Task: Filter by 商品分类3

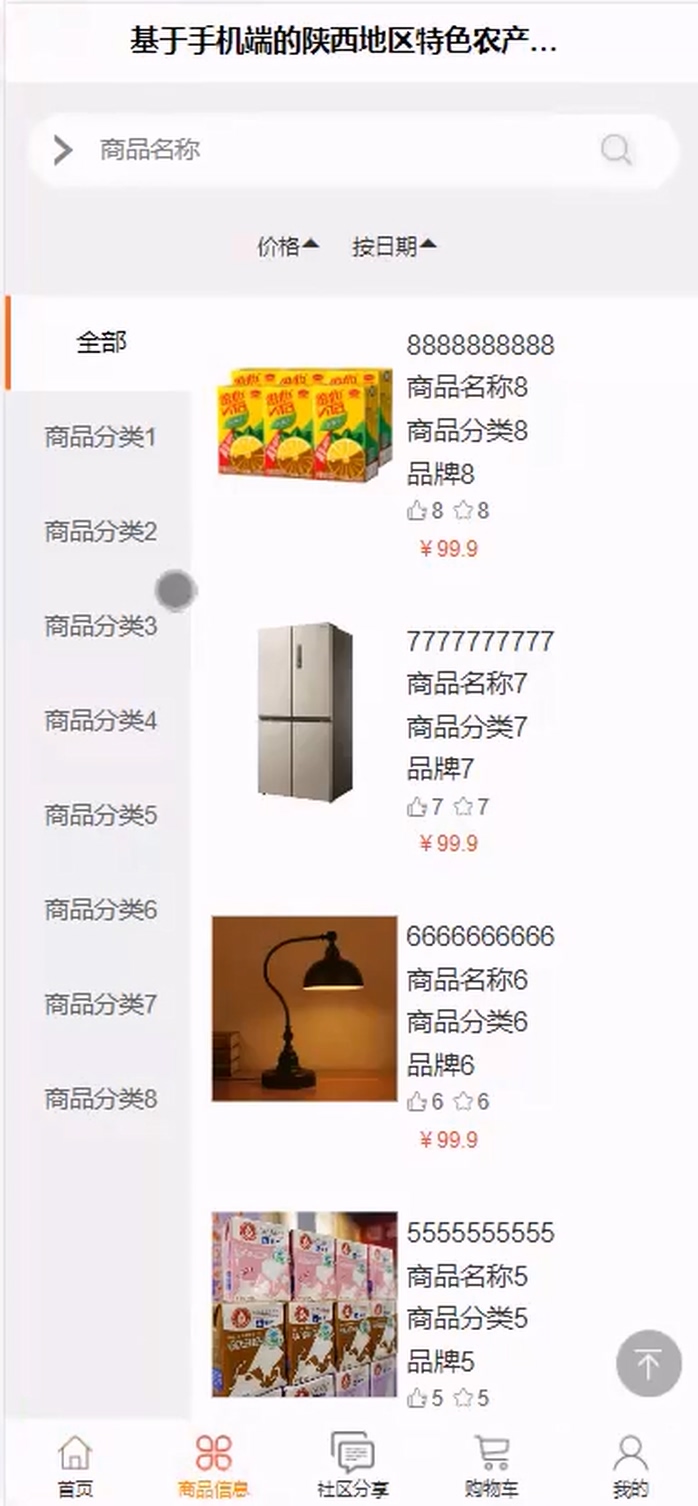Action: click(x=100, y=626)
